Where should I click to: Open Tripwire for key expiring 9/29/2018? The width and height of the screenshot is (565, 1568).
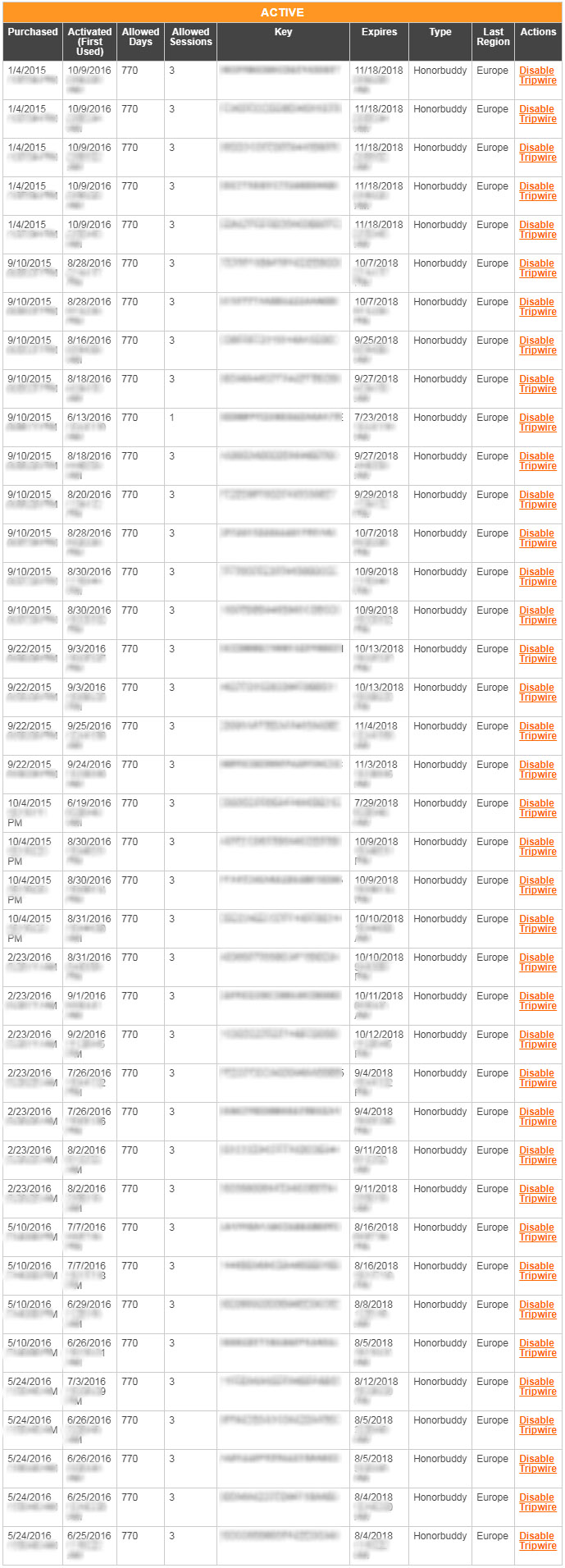pyautogui.click(x=537, y=505)
